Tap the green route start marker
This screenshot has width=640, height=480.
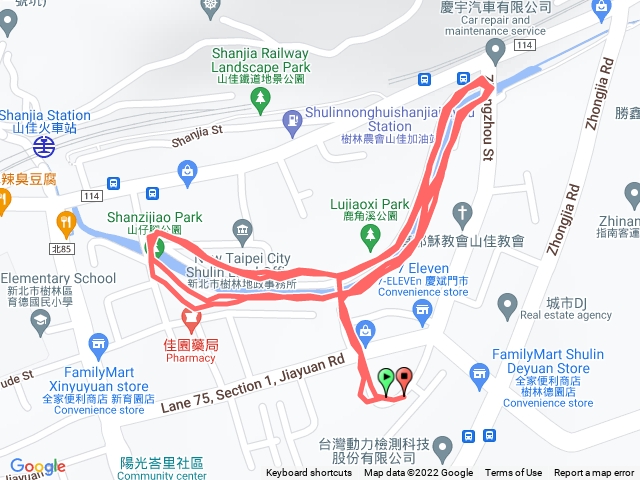click(386, 379)
